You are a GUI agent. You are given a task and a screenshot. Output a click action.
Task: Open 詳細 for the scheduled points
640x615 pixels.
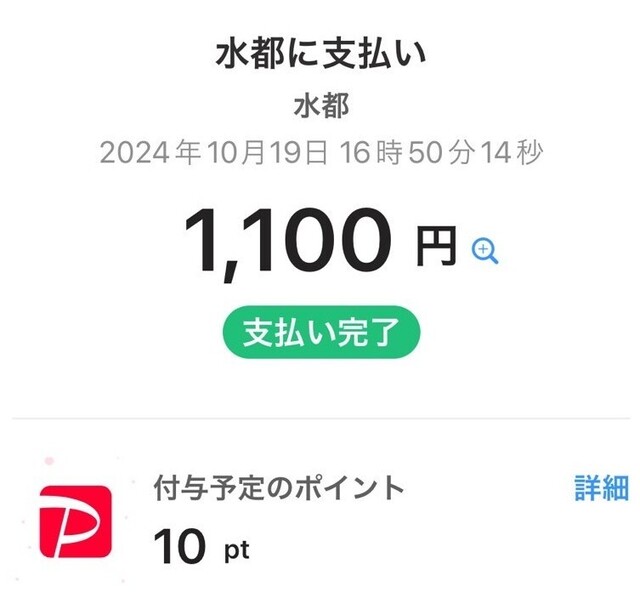(600, 488)
